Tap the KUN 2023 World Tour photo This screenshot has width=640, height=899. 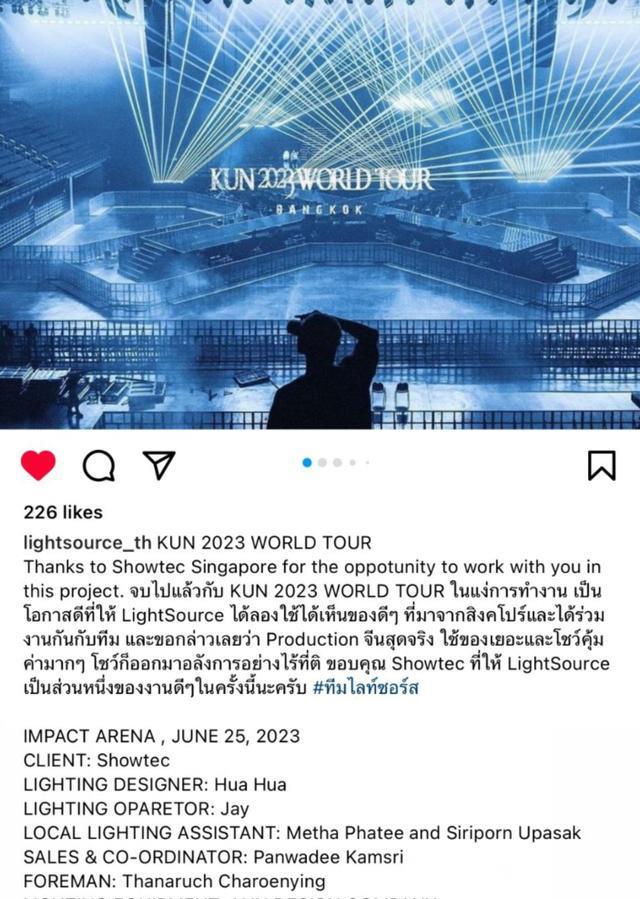[320, 215]
